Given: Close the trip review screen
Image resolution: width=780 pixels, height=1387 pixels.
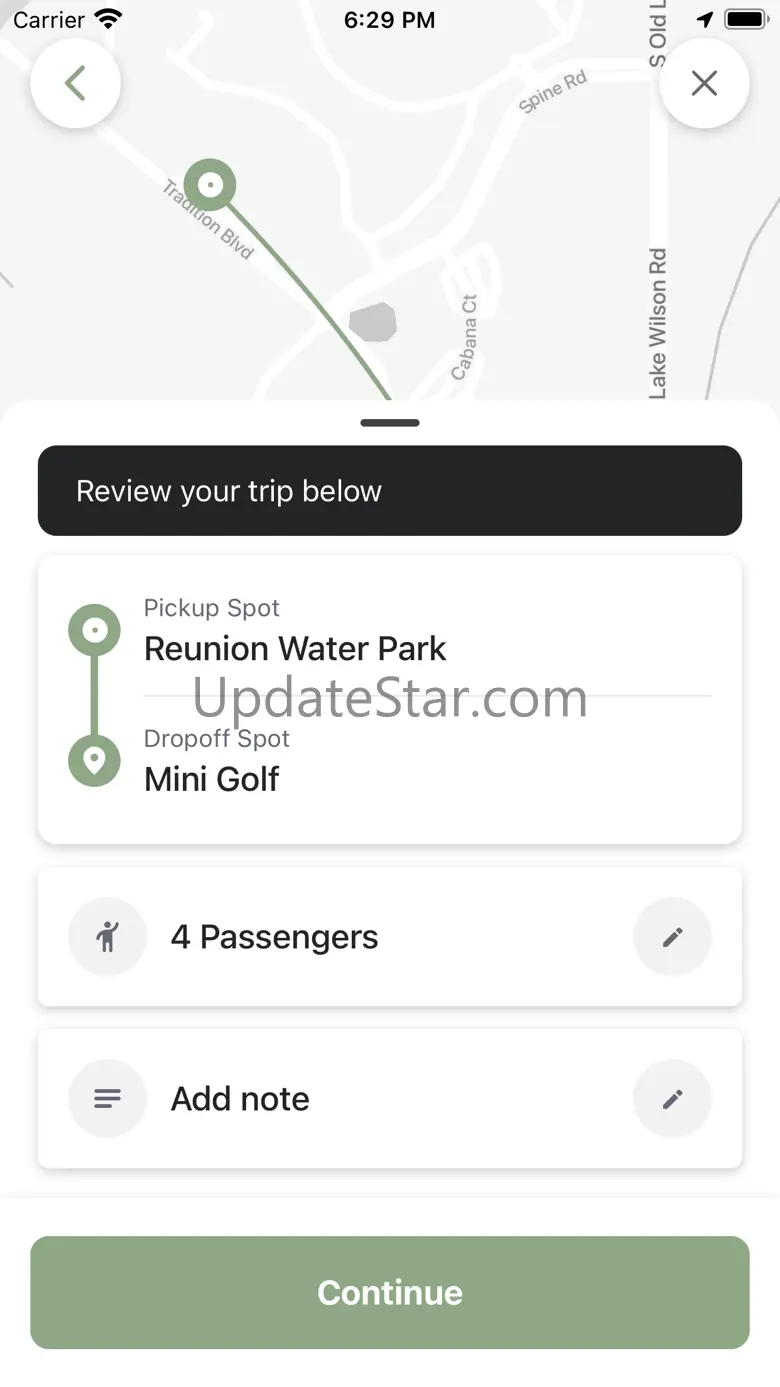Looking at the screenshot, I should pyautogui.click(x=704, y=84).
